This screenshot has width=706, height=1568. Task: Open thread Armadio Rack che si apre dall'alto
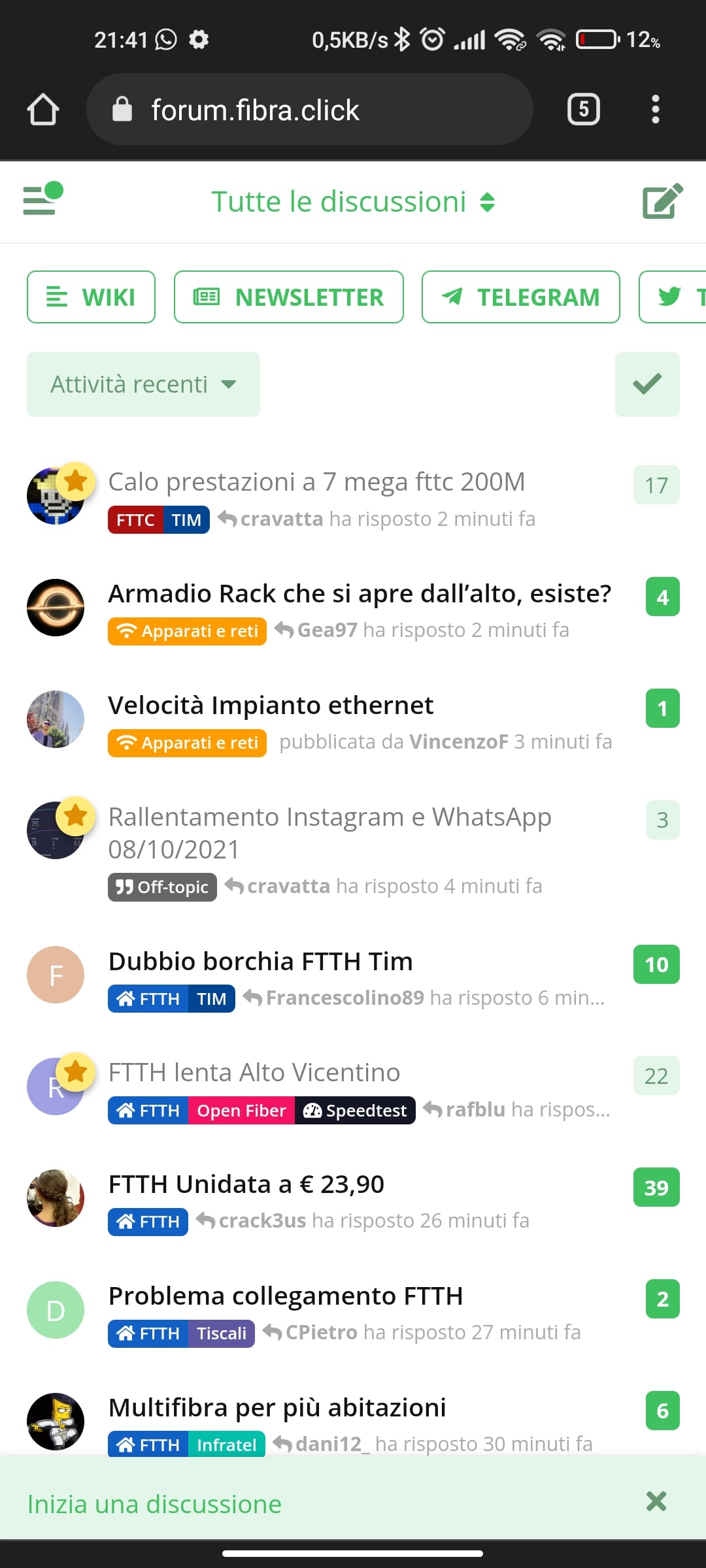[360, 594]
